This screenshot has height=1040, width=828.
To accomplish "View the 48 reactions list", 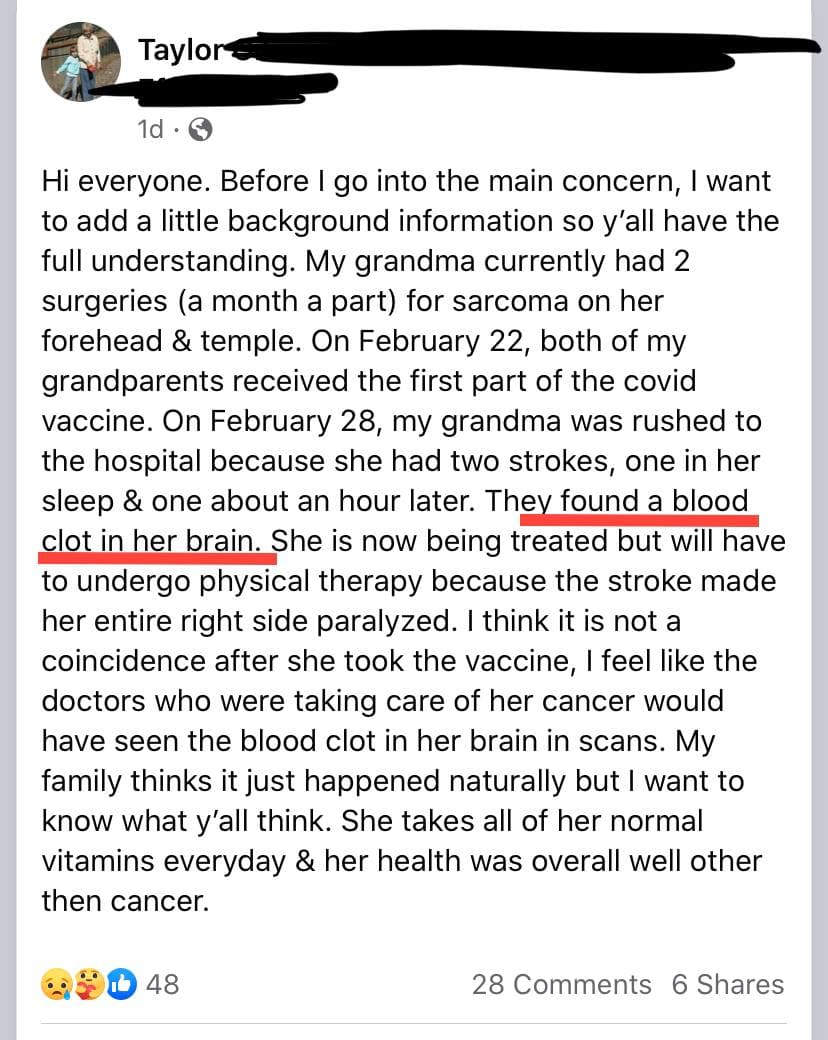I will (110, 984).
